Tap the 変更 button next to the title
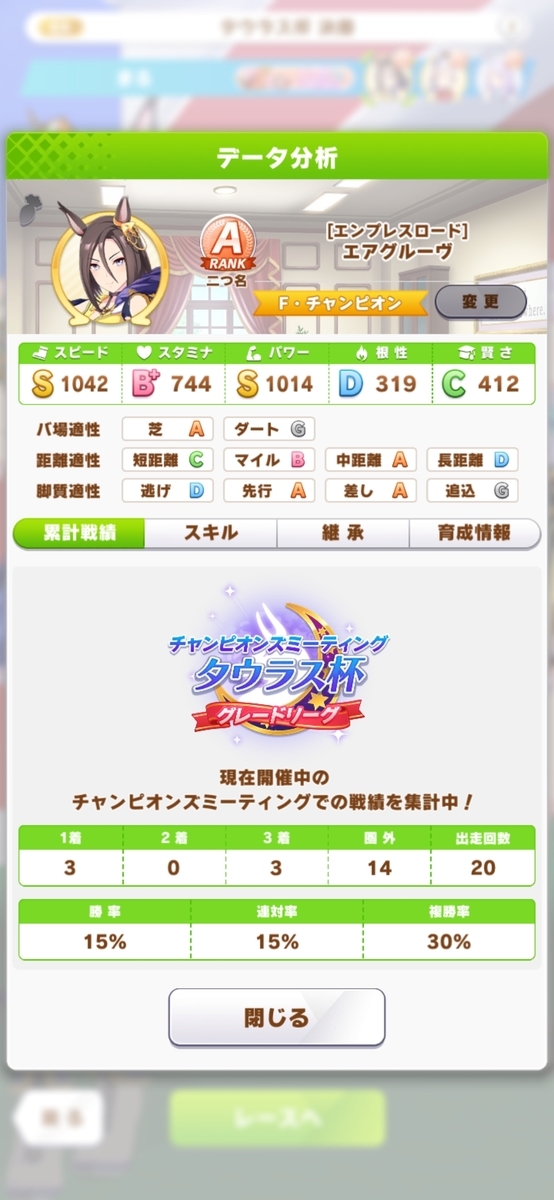This screenshot has width=554, height=1200. click(481, 301)
